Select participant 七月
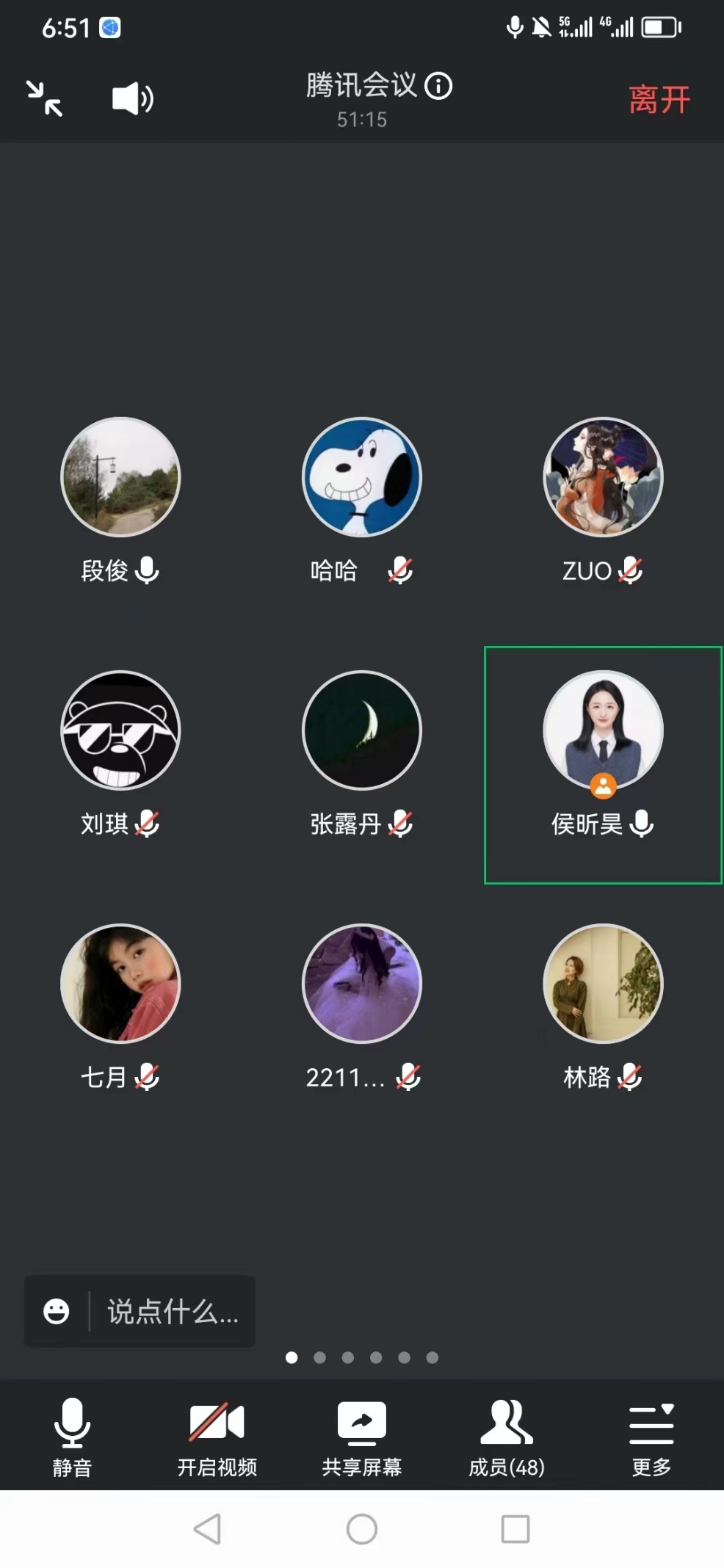Screen dimensions: 724x1568 (x=120, y=984)
